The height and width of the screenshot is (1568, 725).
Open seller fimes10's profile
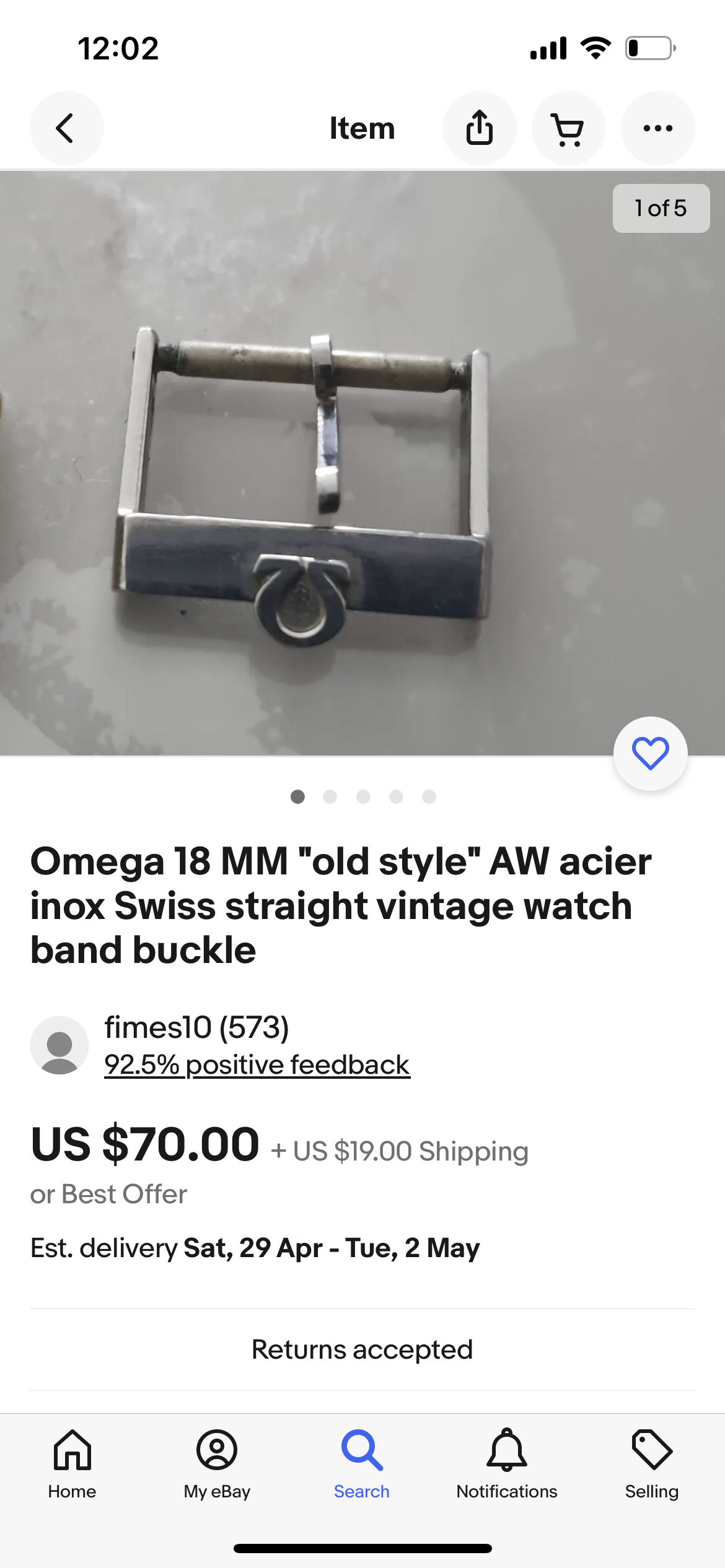(196, 1027)
